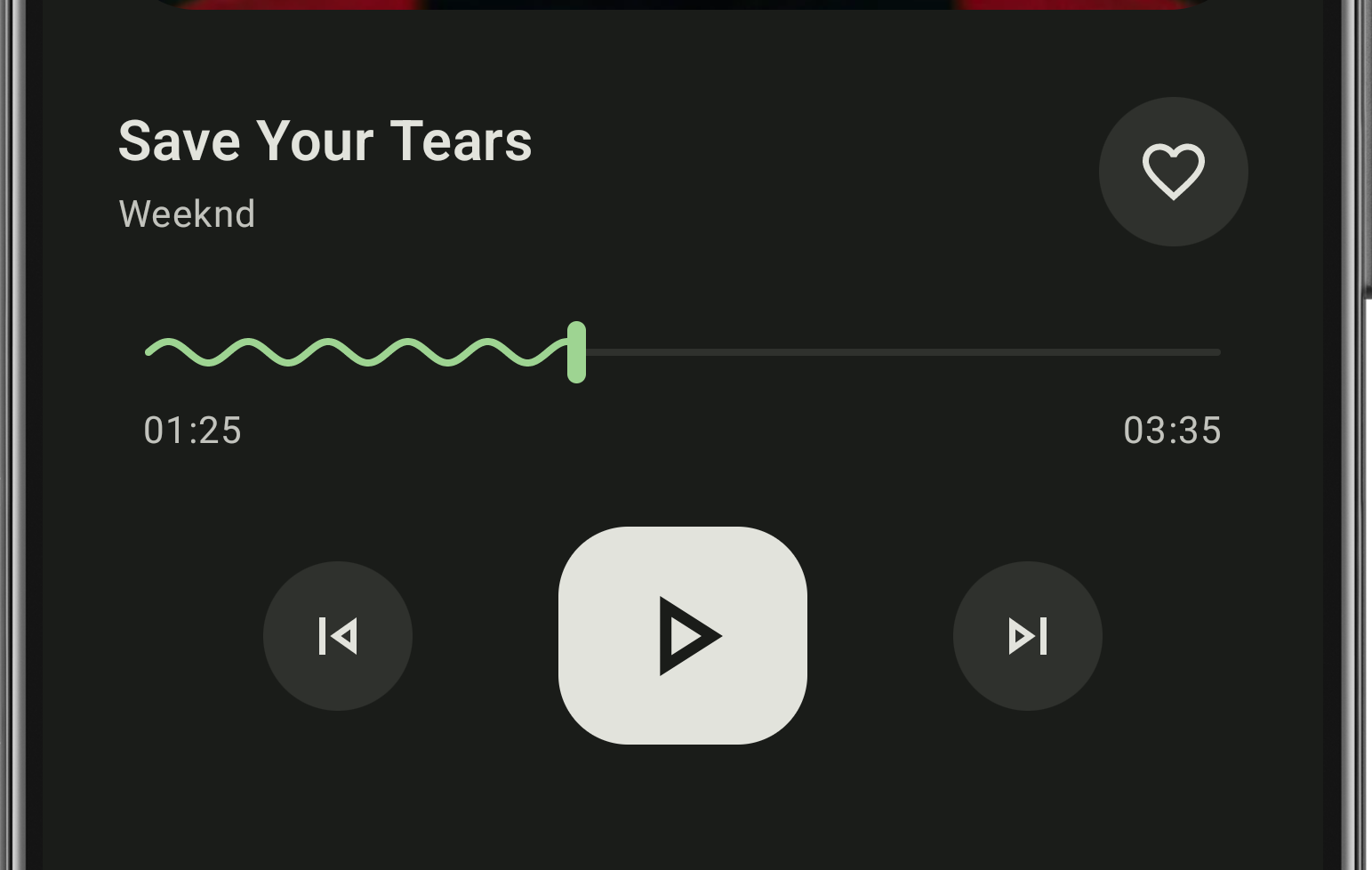Tap the playback progress slider handle
1372x870 pixels.
tap(576, 352)
